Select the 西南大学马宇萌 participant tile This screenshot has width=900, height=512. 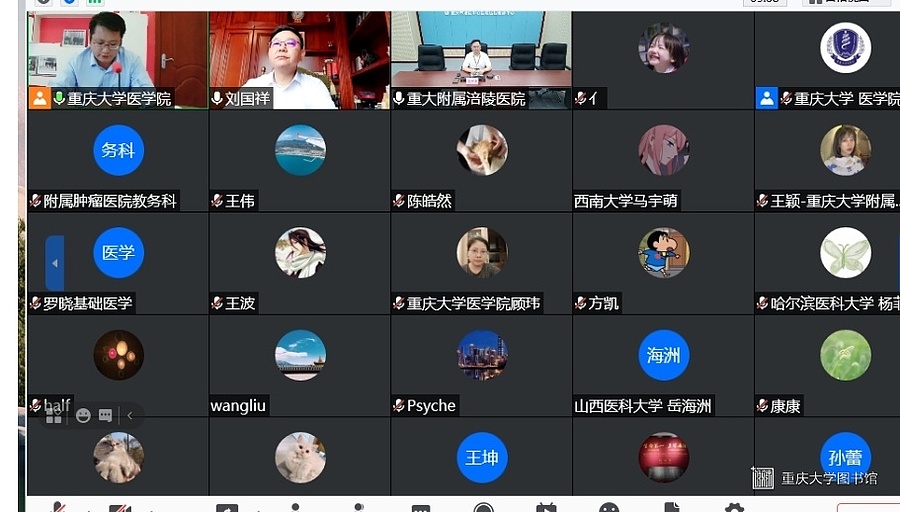coord(663,160)
